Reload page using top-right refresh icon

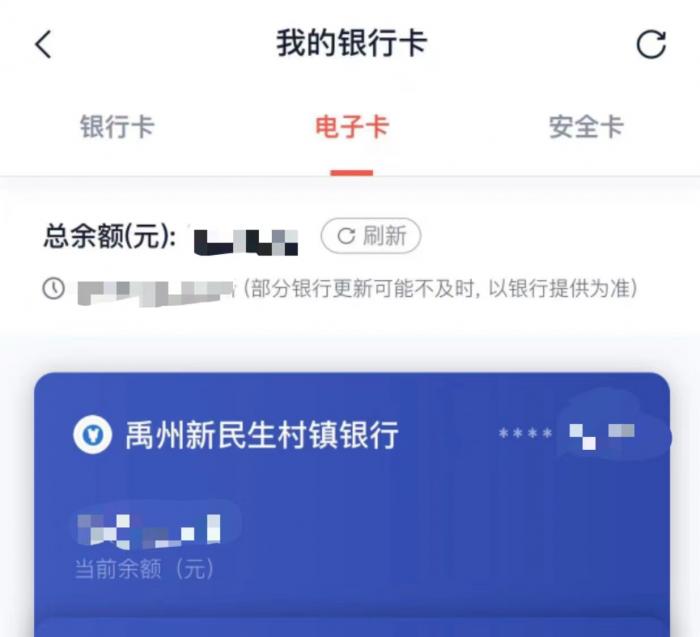point(651,45)
